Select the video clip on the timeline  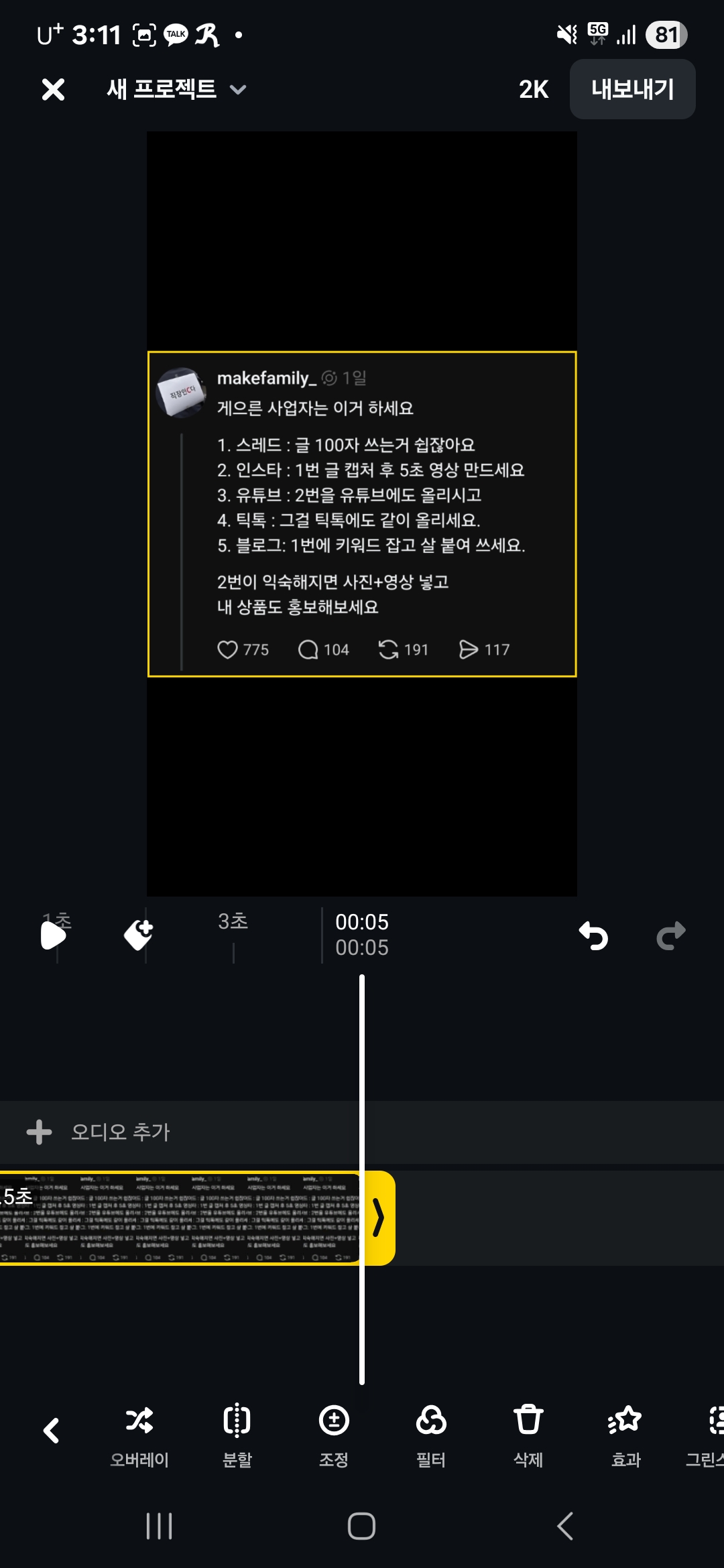pyautogui.click(x=181, y=1218)
